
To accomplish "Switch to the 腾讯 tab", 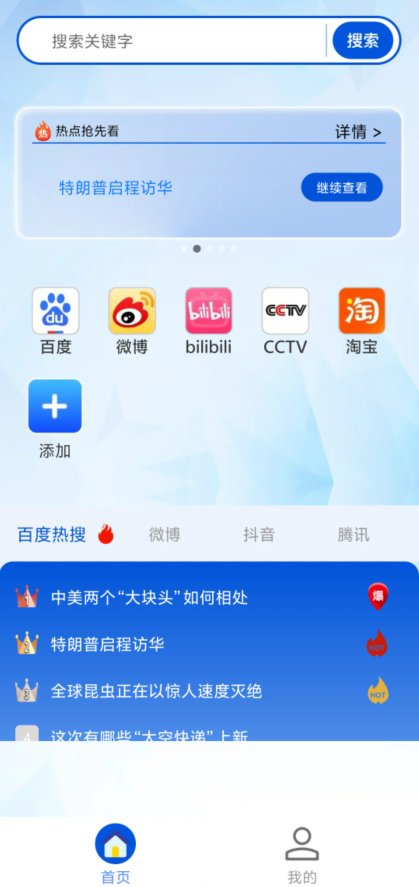I will coord(353,535).
